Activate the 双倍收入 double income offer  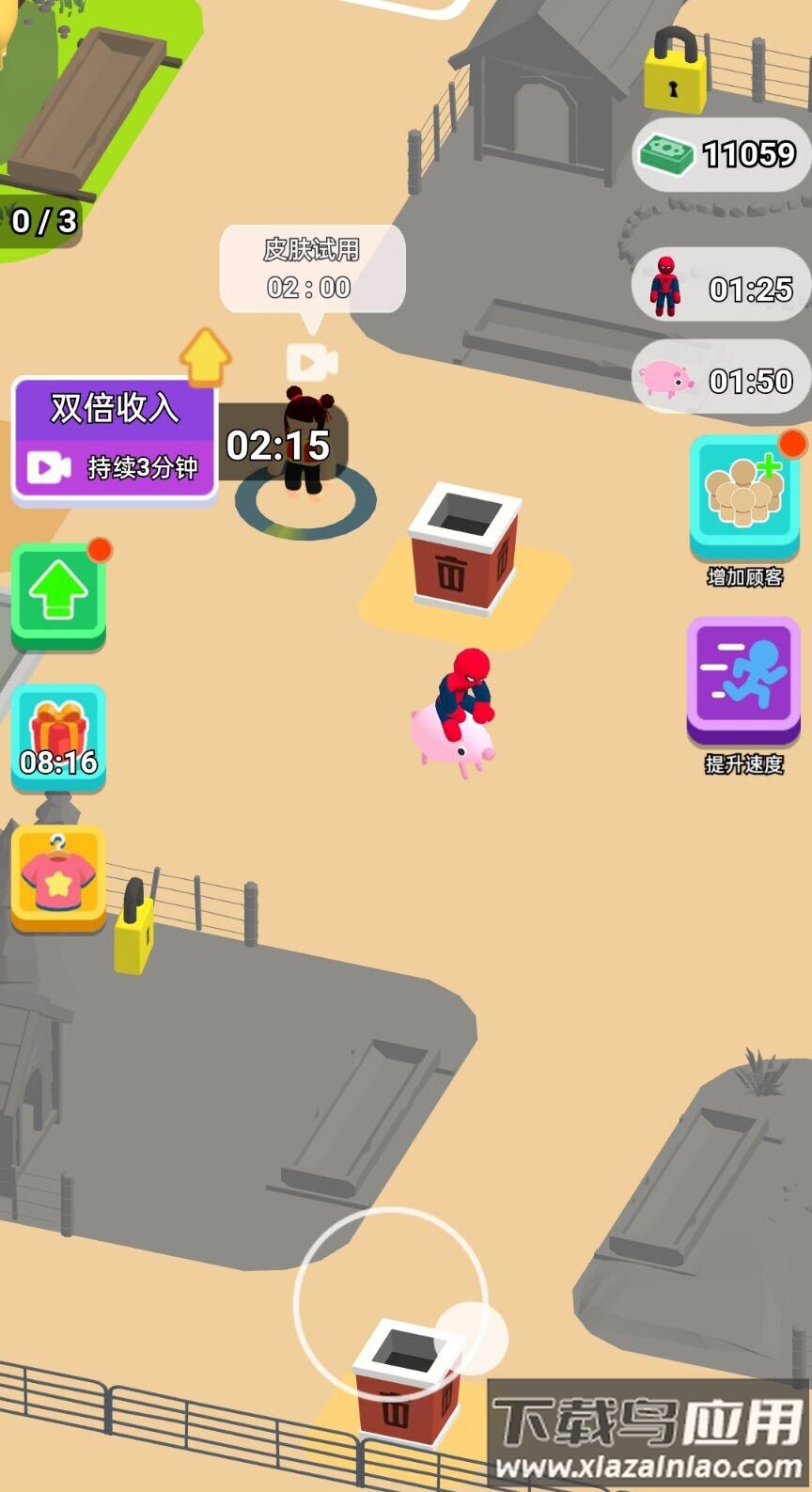(x=115, y=440)
